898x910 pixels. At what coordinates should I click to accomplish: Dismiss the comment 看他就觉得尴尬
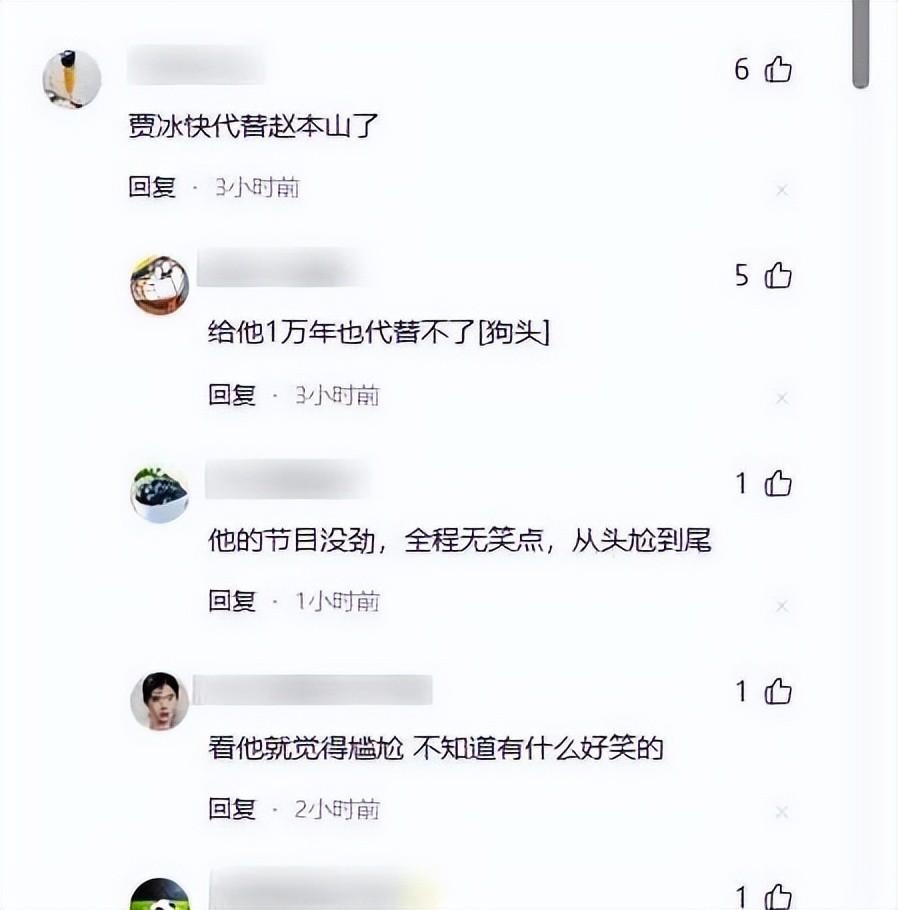pyautogui.click(x=782, y=812)
